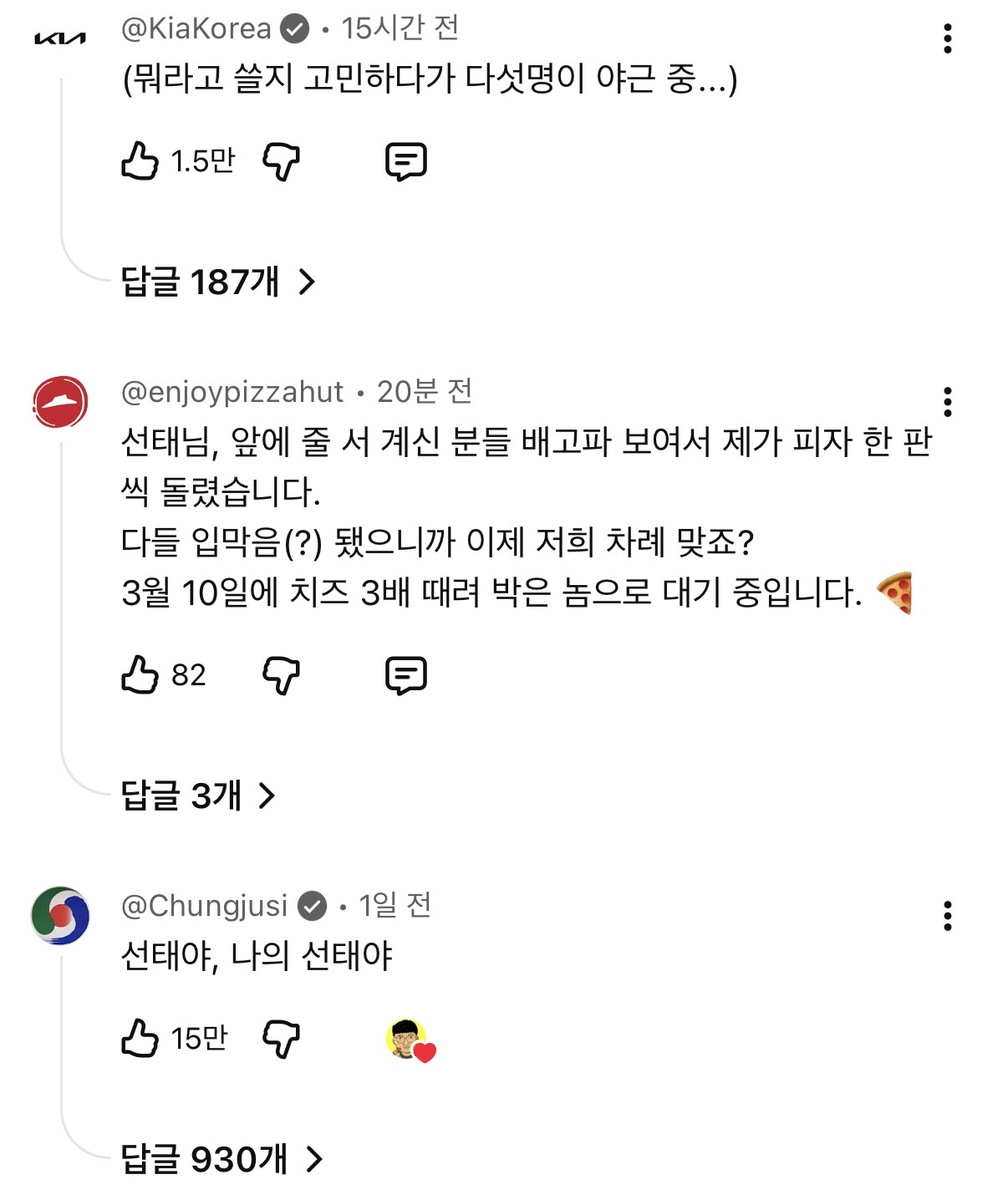The width and height of the screenshot is (1008, 1190).
Task: Open overflow menu on @enjoypizzahut comment
Action: point(947,402)
